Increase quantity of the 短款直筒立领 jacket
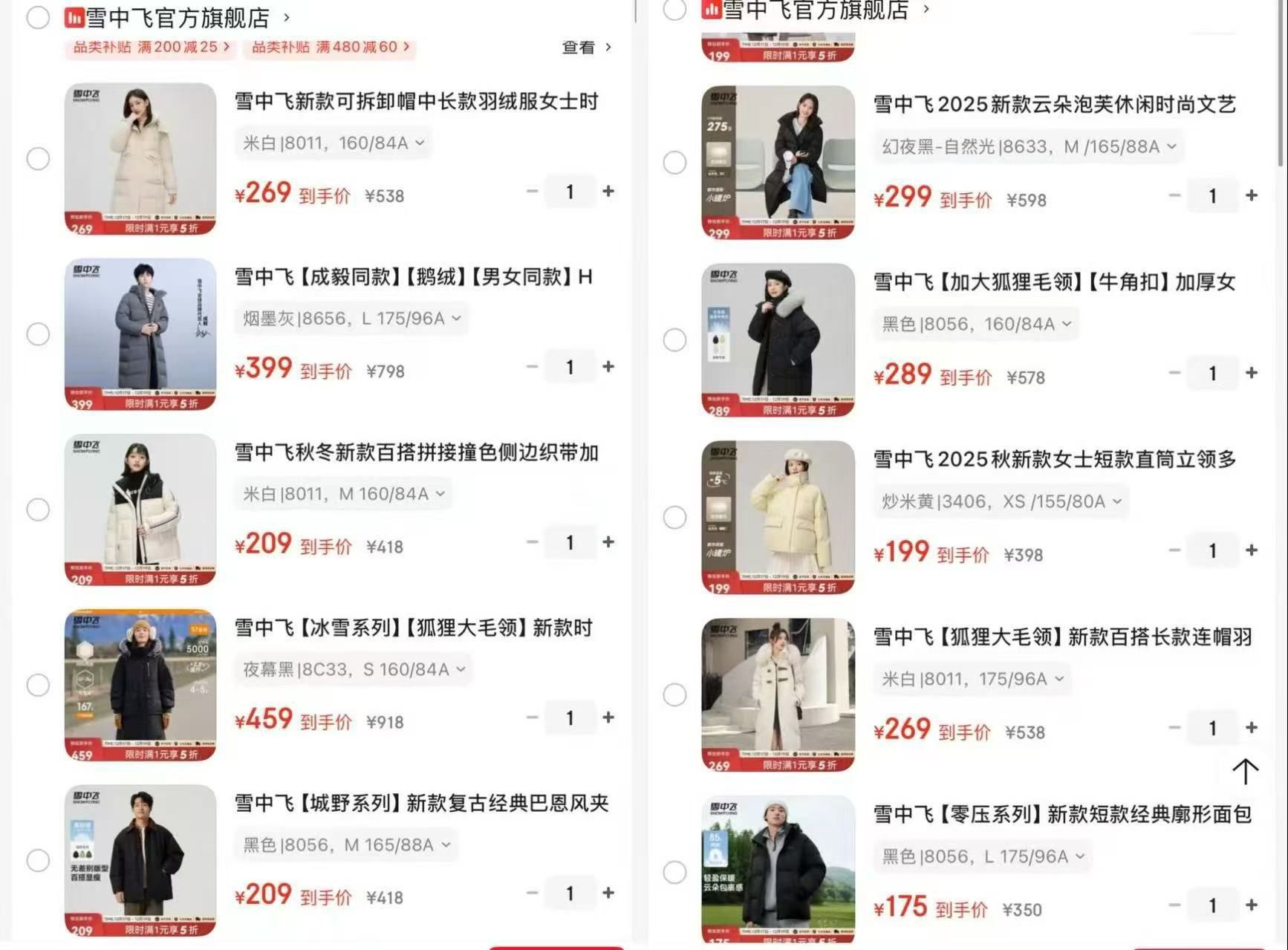This screenshot has width=1288, height=950. [x=1252, y=550]
